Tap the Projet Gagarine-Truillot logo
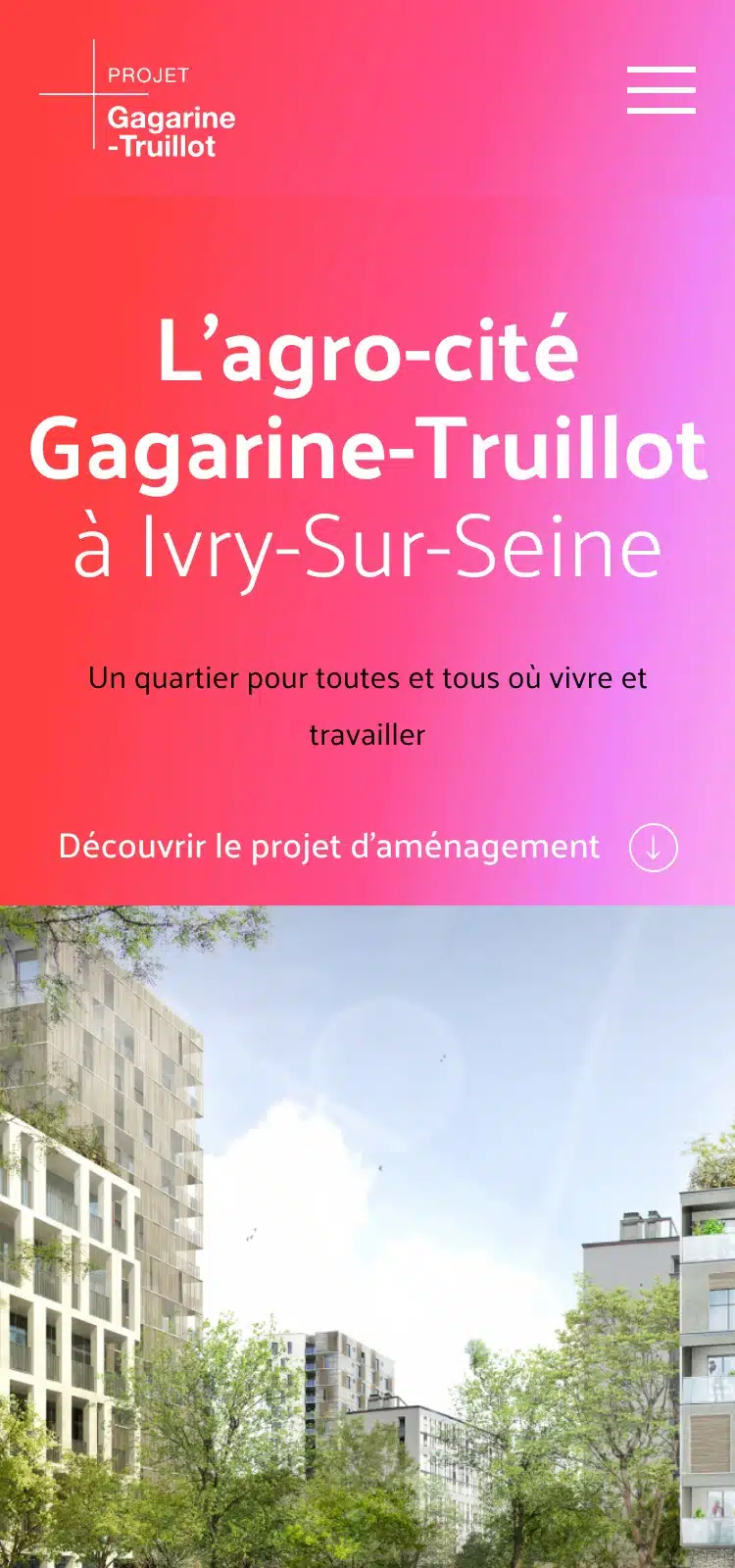The width and height of the screenshot is (735, 1568). point(138,100)
